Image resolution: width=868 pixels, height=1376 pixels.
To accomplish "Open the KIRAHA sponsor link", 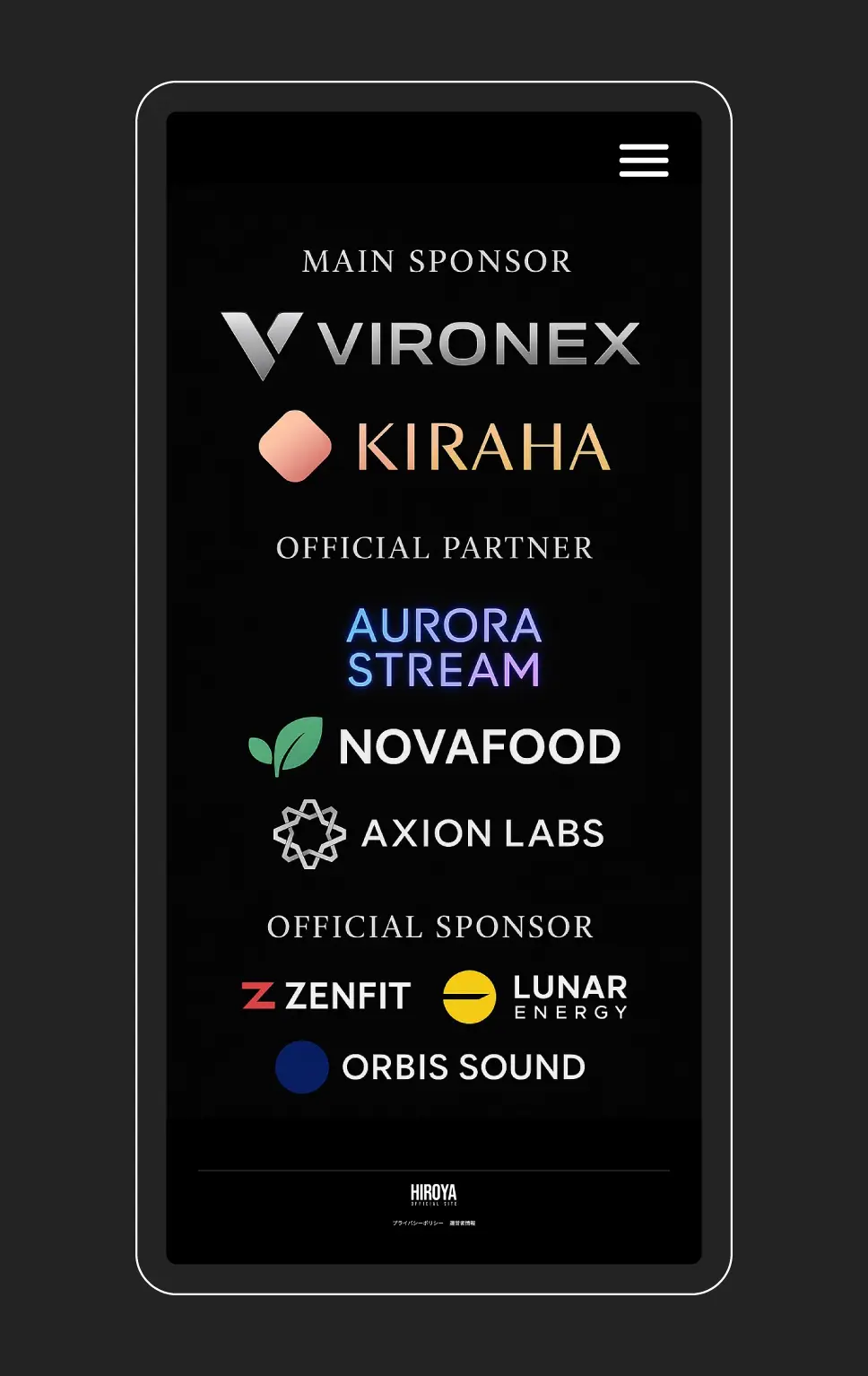I will click(x=435, y=446).
